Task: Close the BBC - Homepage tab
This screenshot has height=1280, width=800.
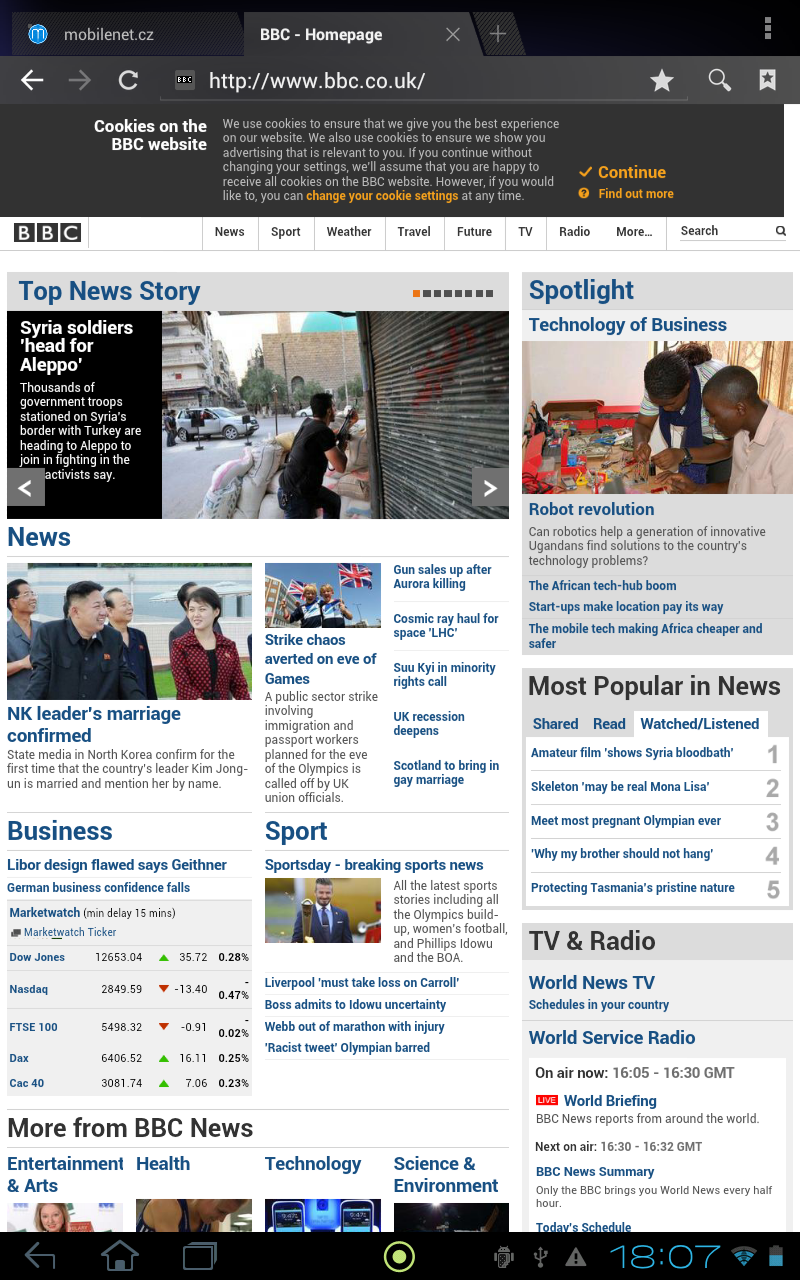Action: [452, 35]
